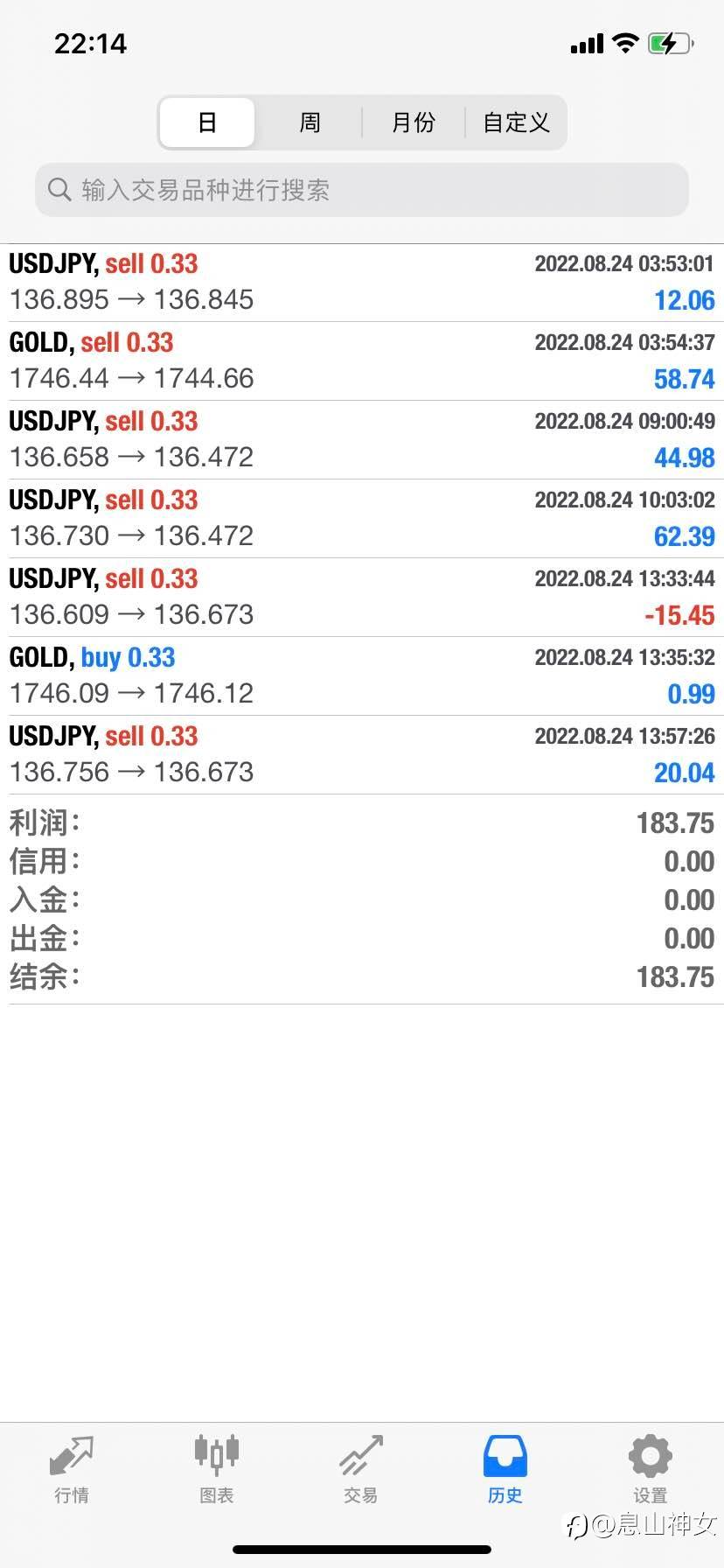The image size is (724, 1568).
Task: Open the USDJPY trade closed at 13:57:26
Action: click(362, 755)
